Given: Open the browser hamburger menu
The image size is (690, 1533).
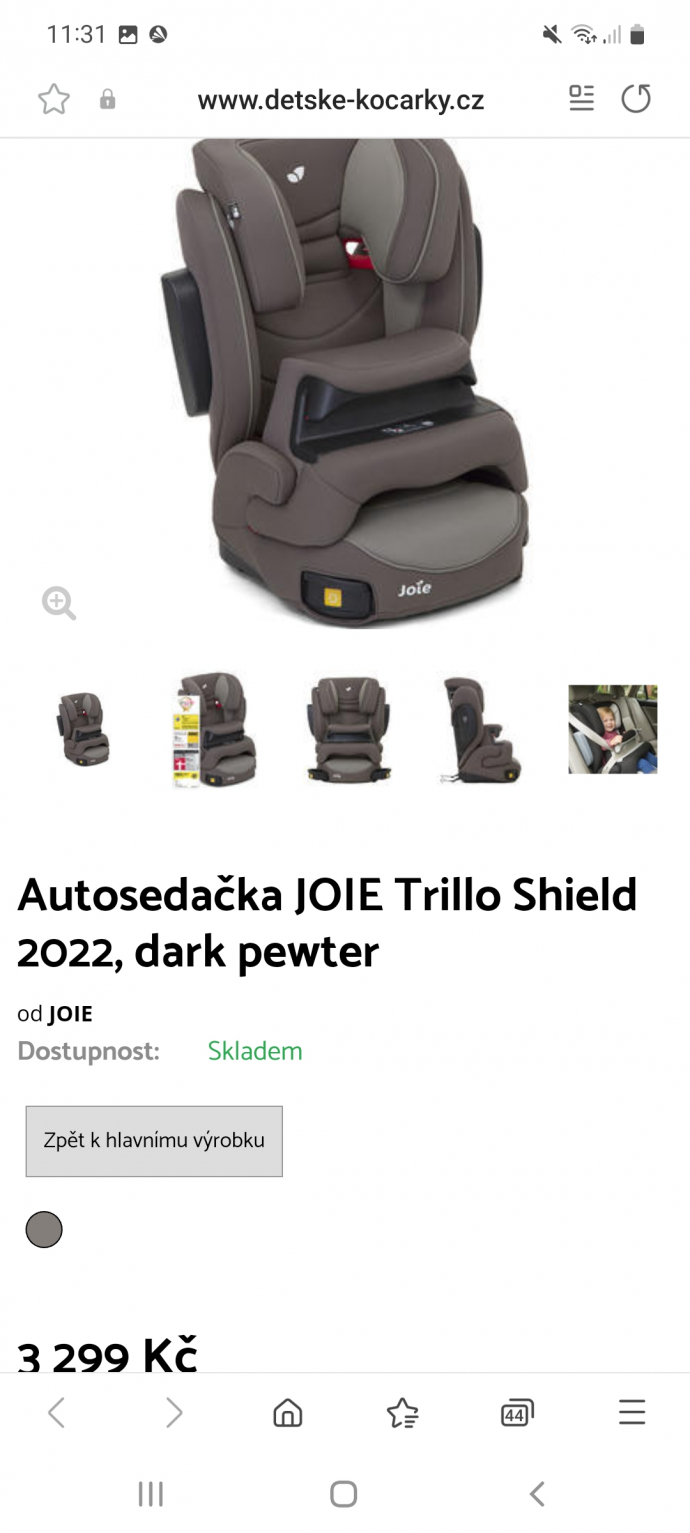Looking at the screenshot, I should coord(632,1413).
